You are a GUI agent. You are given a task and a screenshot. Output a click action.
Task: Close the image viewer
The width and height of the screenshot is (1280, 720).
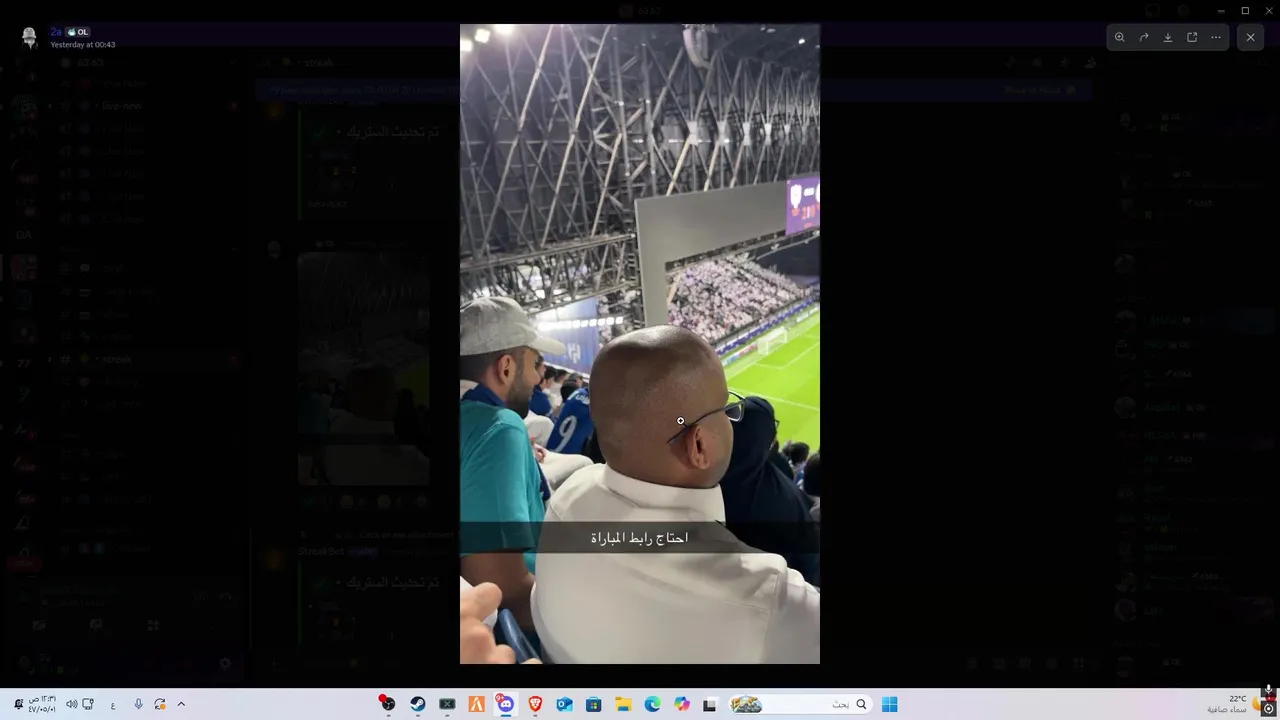(1250, 37)
